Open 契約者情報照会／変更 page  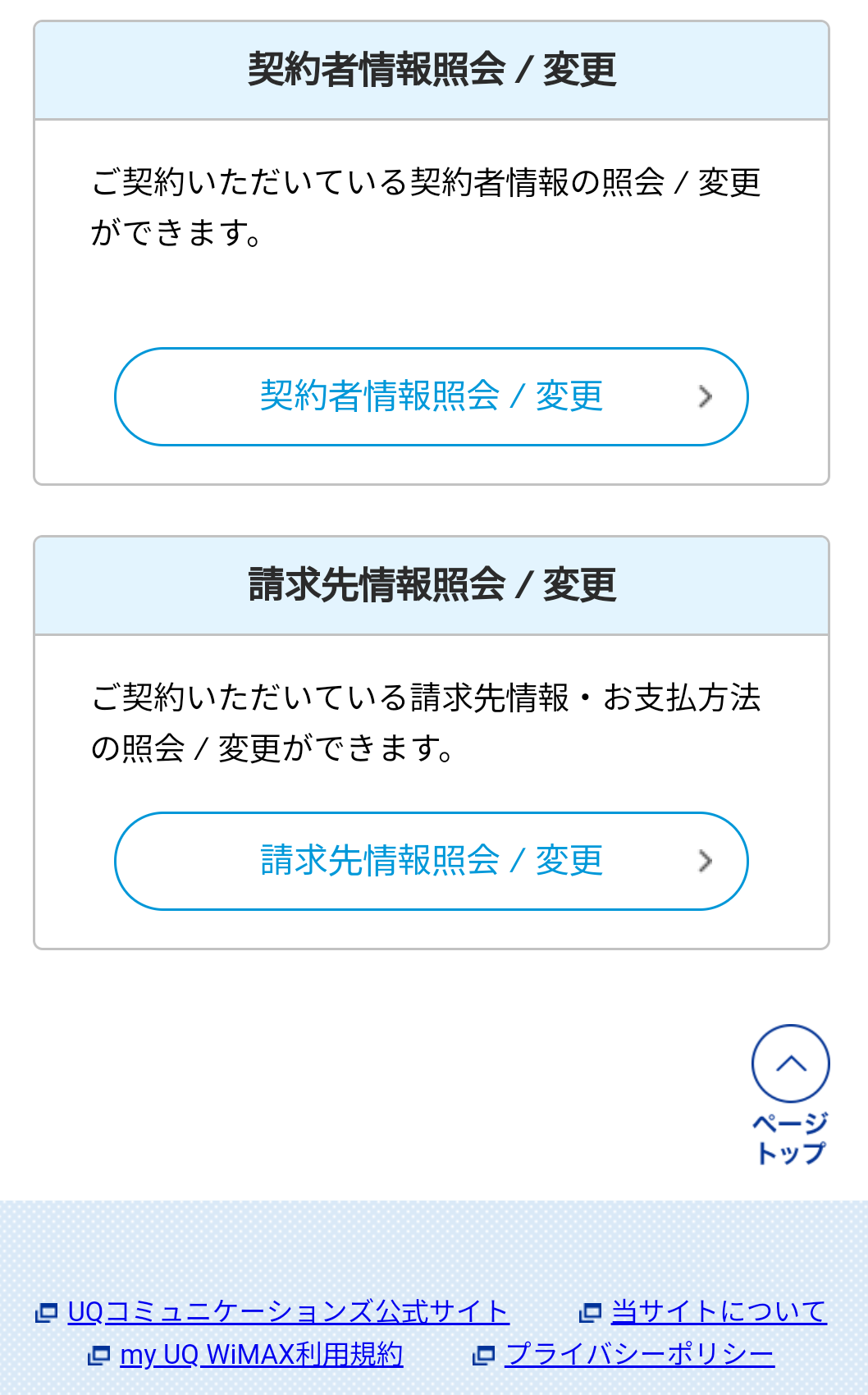(x=432, y=396)
